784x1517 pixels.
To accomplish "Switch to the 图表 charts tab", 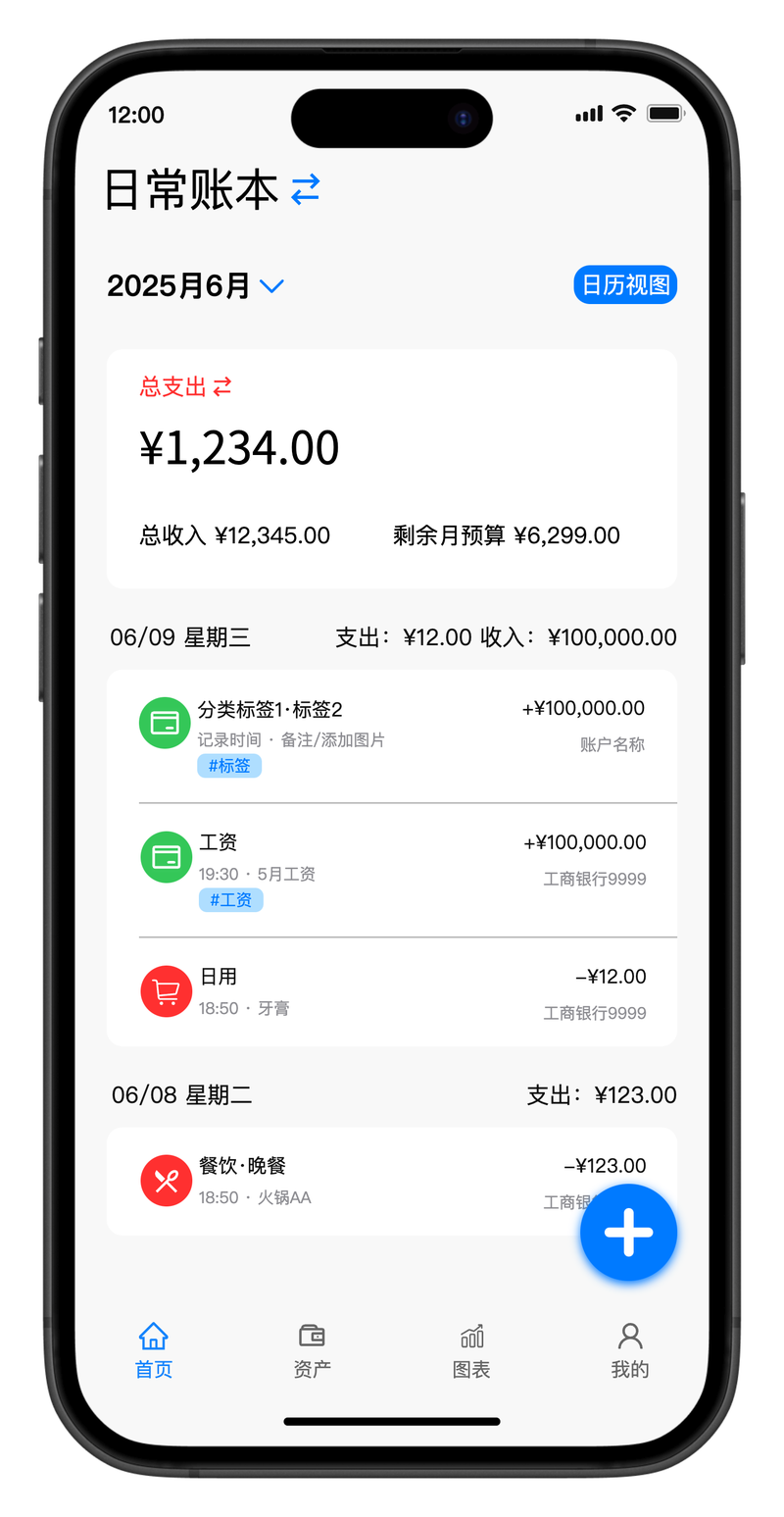I will [471, 1350].
